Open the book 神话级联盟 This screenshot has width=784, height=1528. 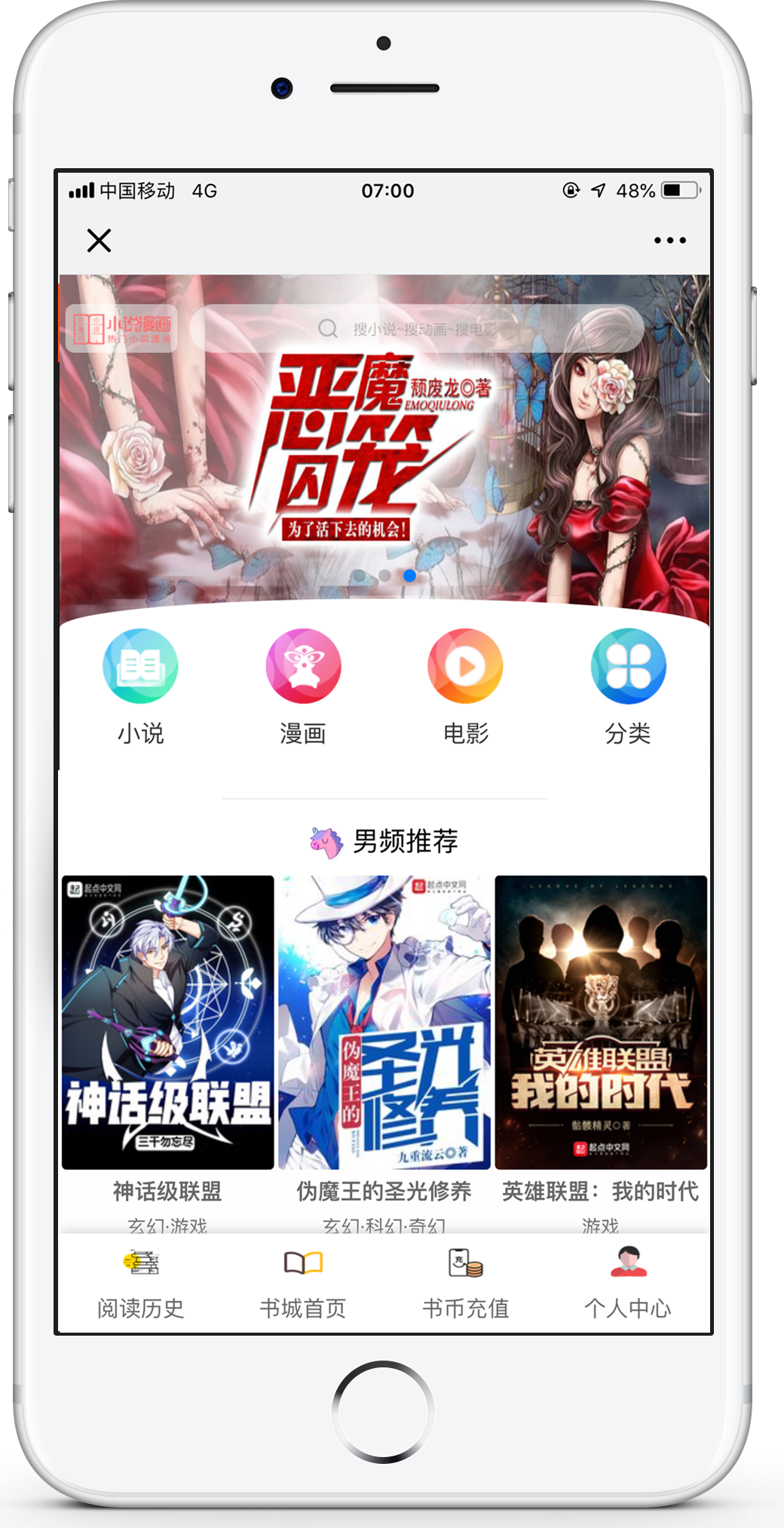[167, 1022]
